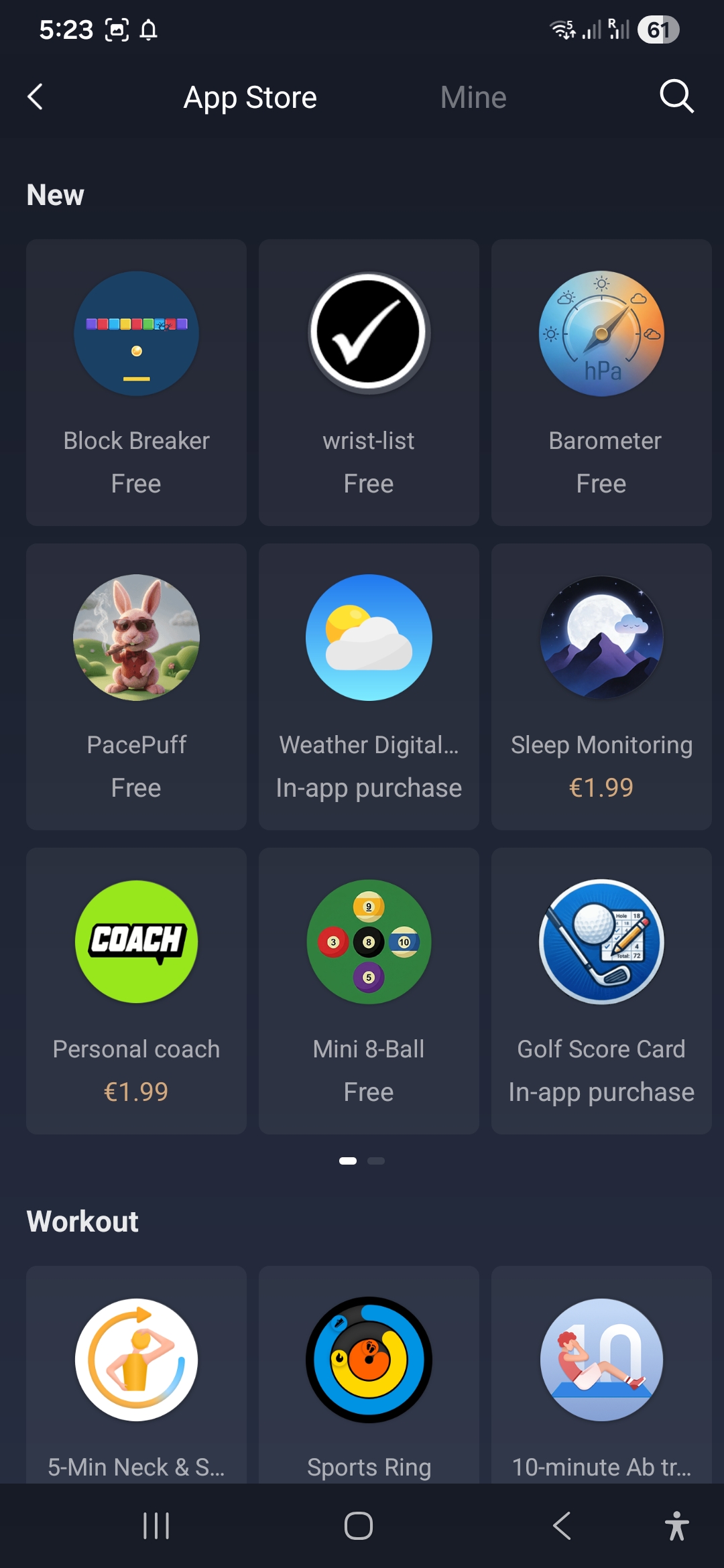This screenshot has height=1568, width=724.
Task: Open the search magnifier icon
Action: [x=676, y=97]
